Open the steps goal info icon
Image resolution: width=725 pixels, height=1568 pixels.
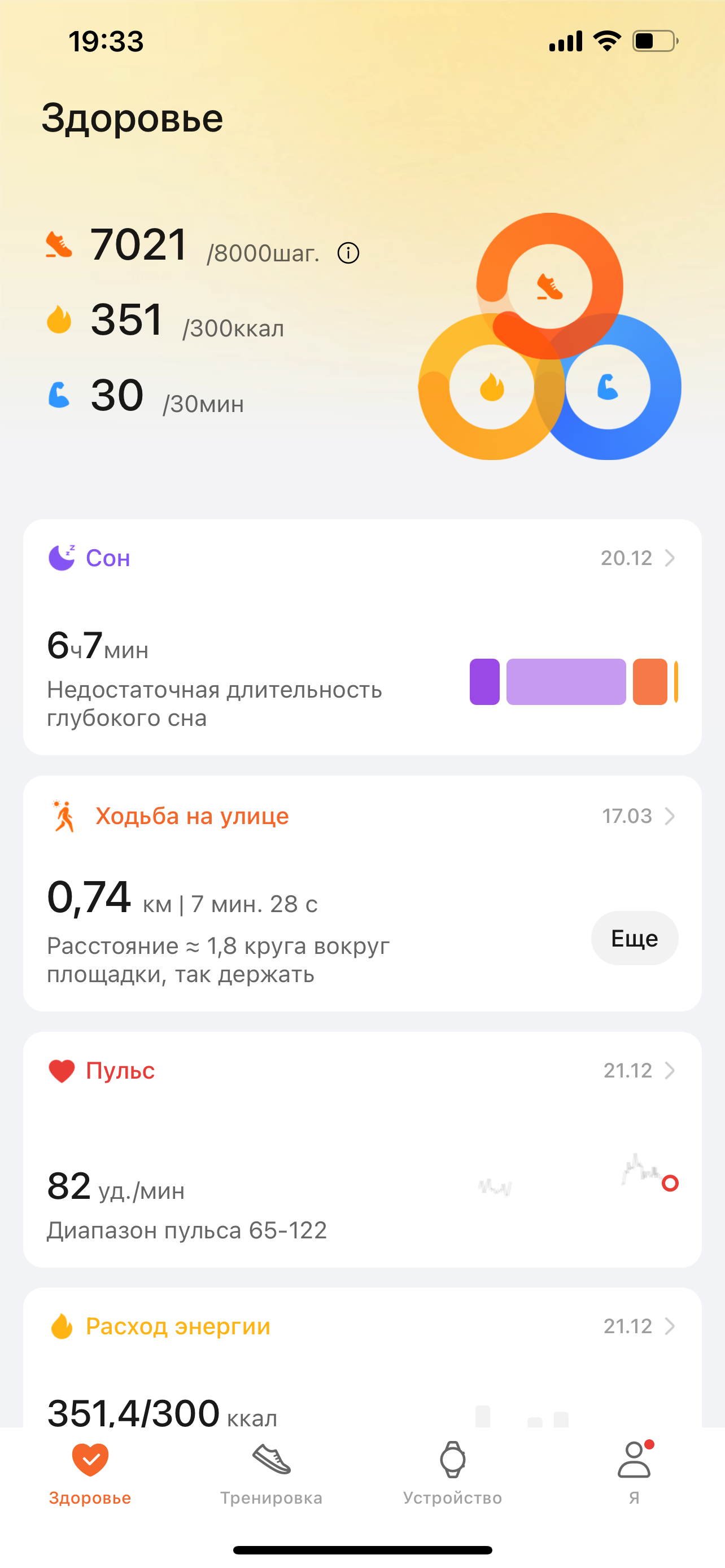click(x=348, y=253)
